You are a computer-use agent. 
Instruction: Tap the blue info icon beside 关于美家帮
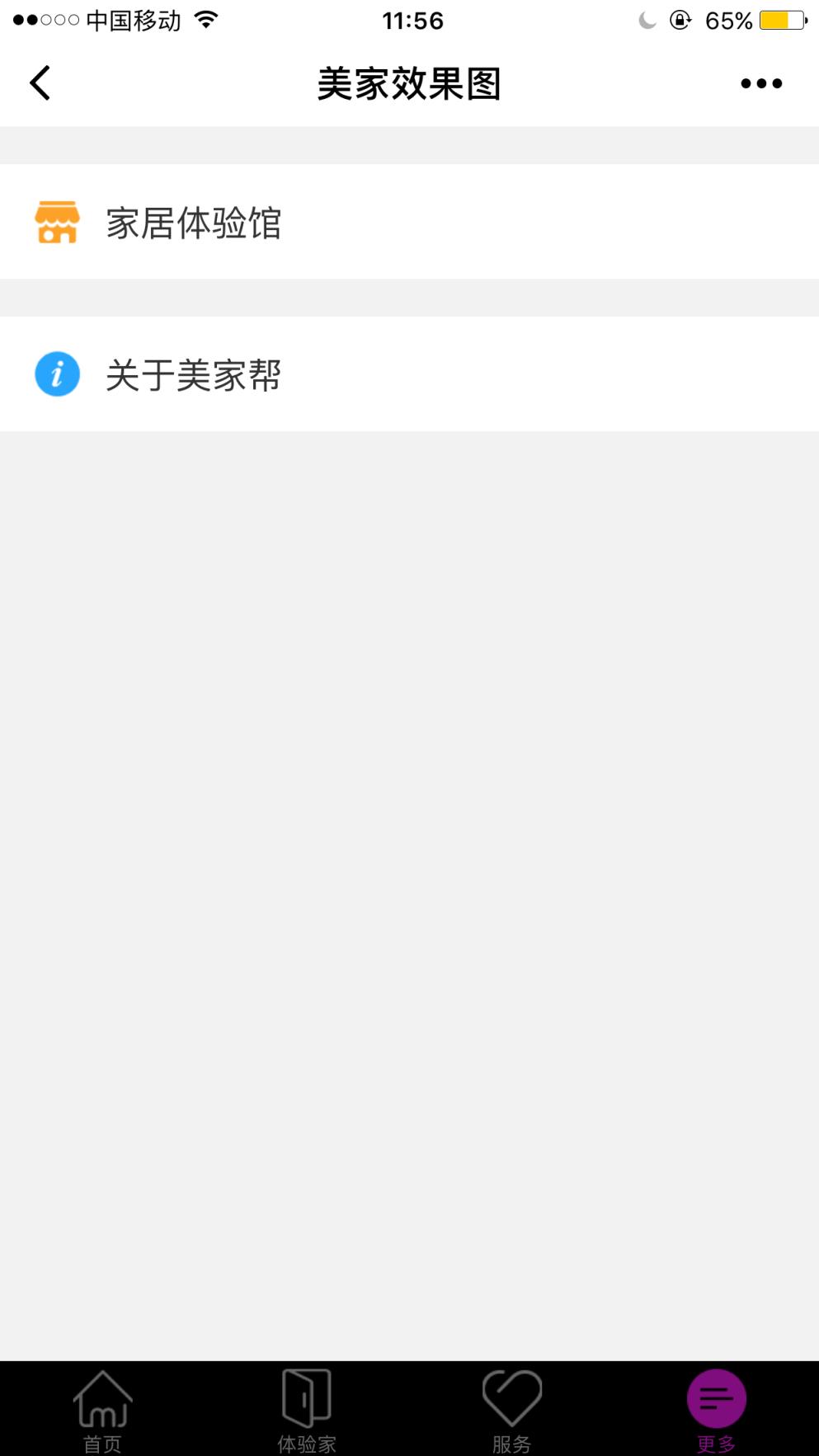(57, 373)
